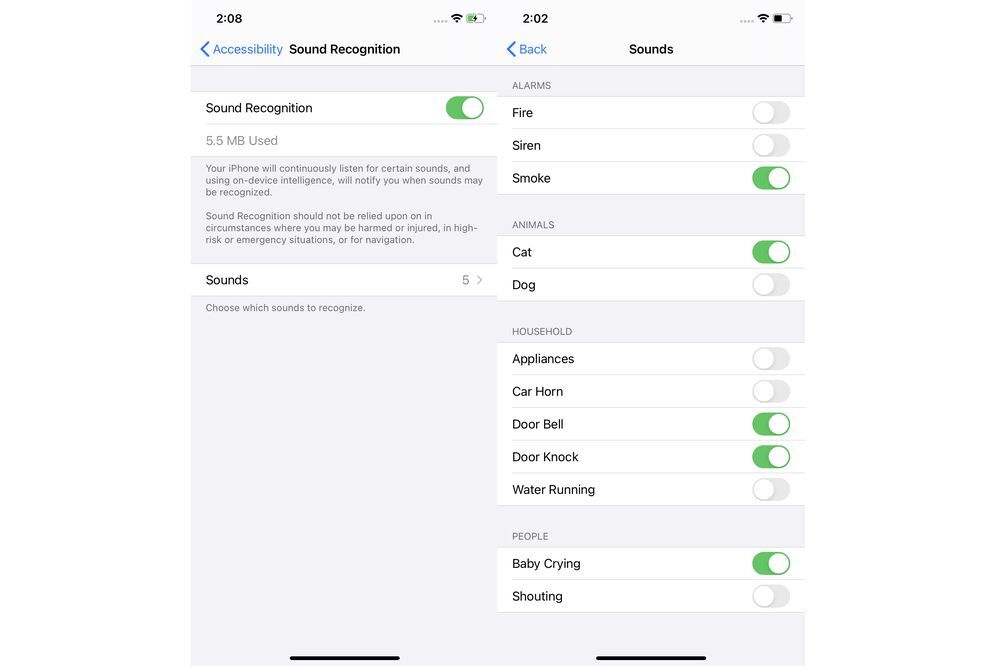Toggle on Appliances sounds
Image resolution: width=1000 pixels, height=666 pixels.
(x=770, y=359)
